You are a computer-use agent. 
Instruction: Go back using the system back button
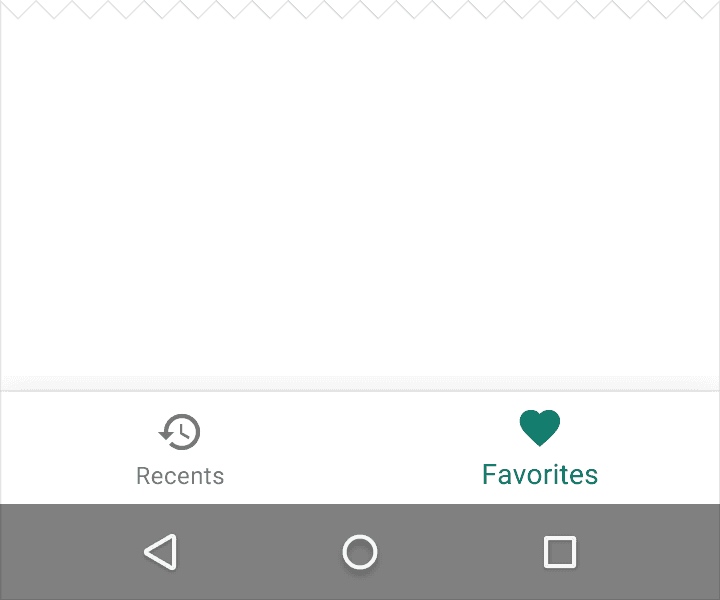(x=161, y=552)
